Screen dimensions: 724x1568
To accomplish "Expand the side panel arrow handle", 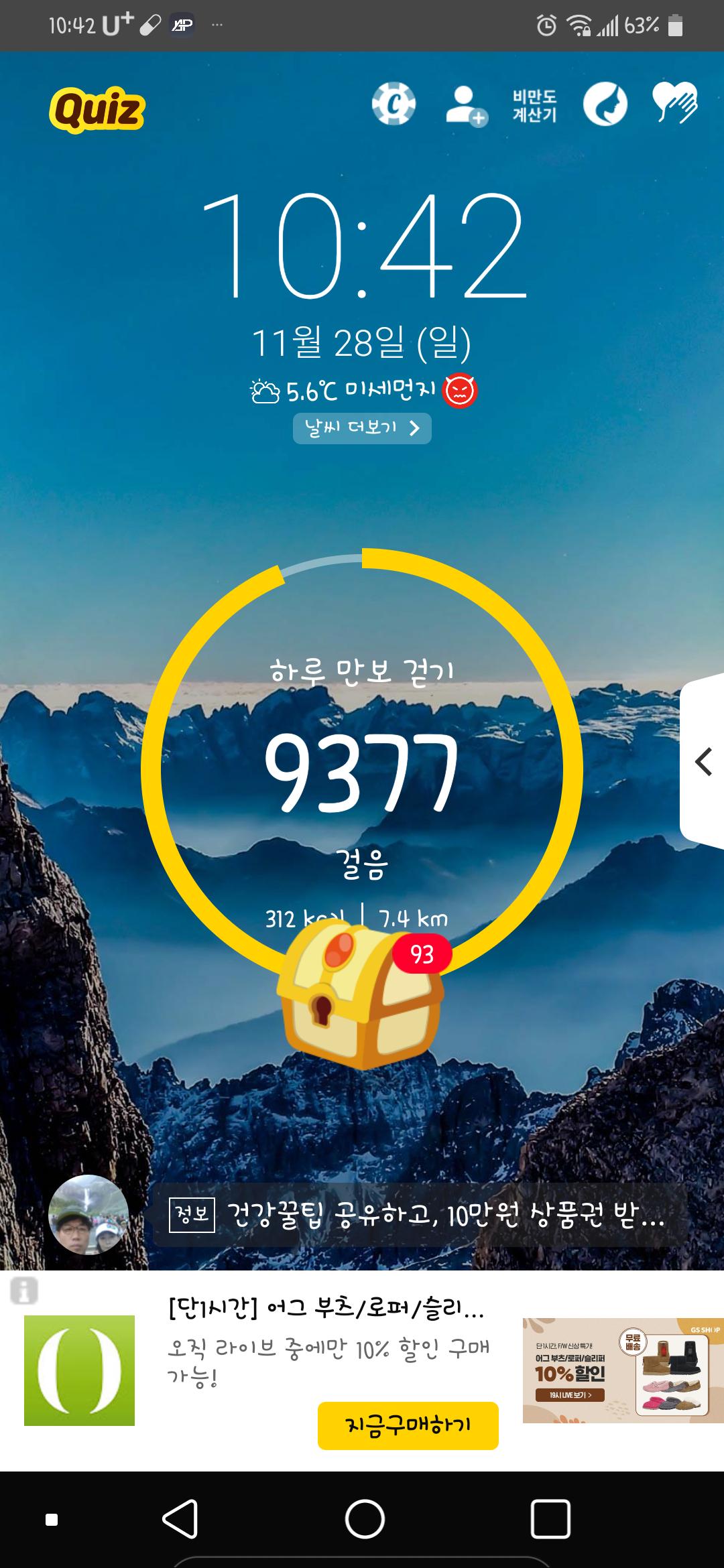I will 703,762.
